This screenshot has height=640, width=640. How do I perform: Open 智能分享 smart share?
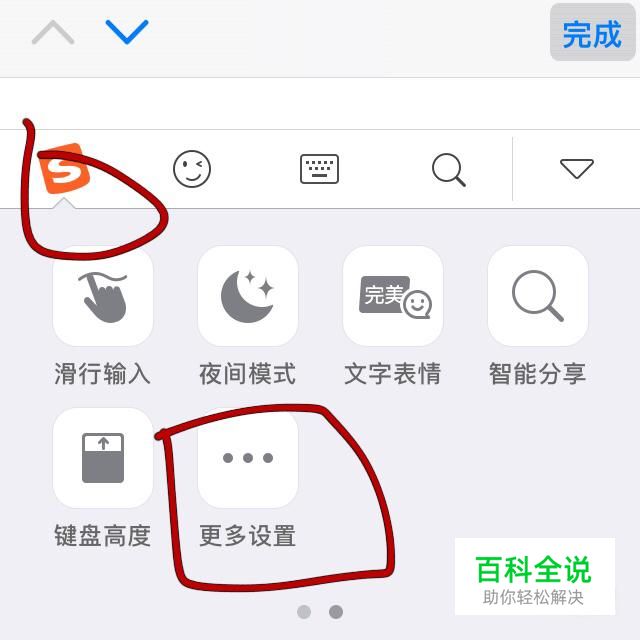[x=537, y=296]
